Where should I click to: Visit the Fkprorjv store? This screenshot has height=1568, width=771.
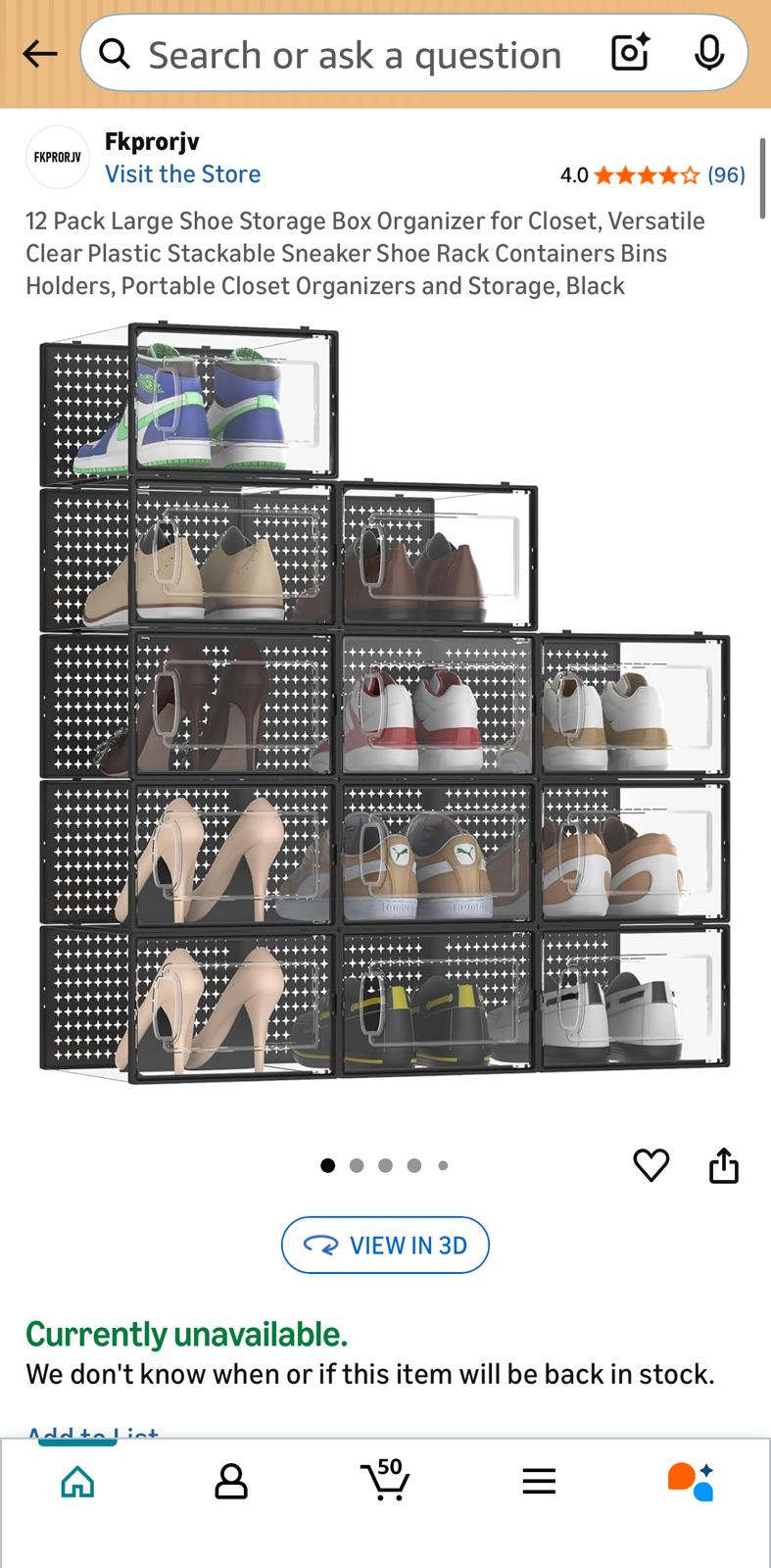[x=182, y=173]
